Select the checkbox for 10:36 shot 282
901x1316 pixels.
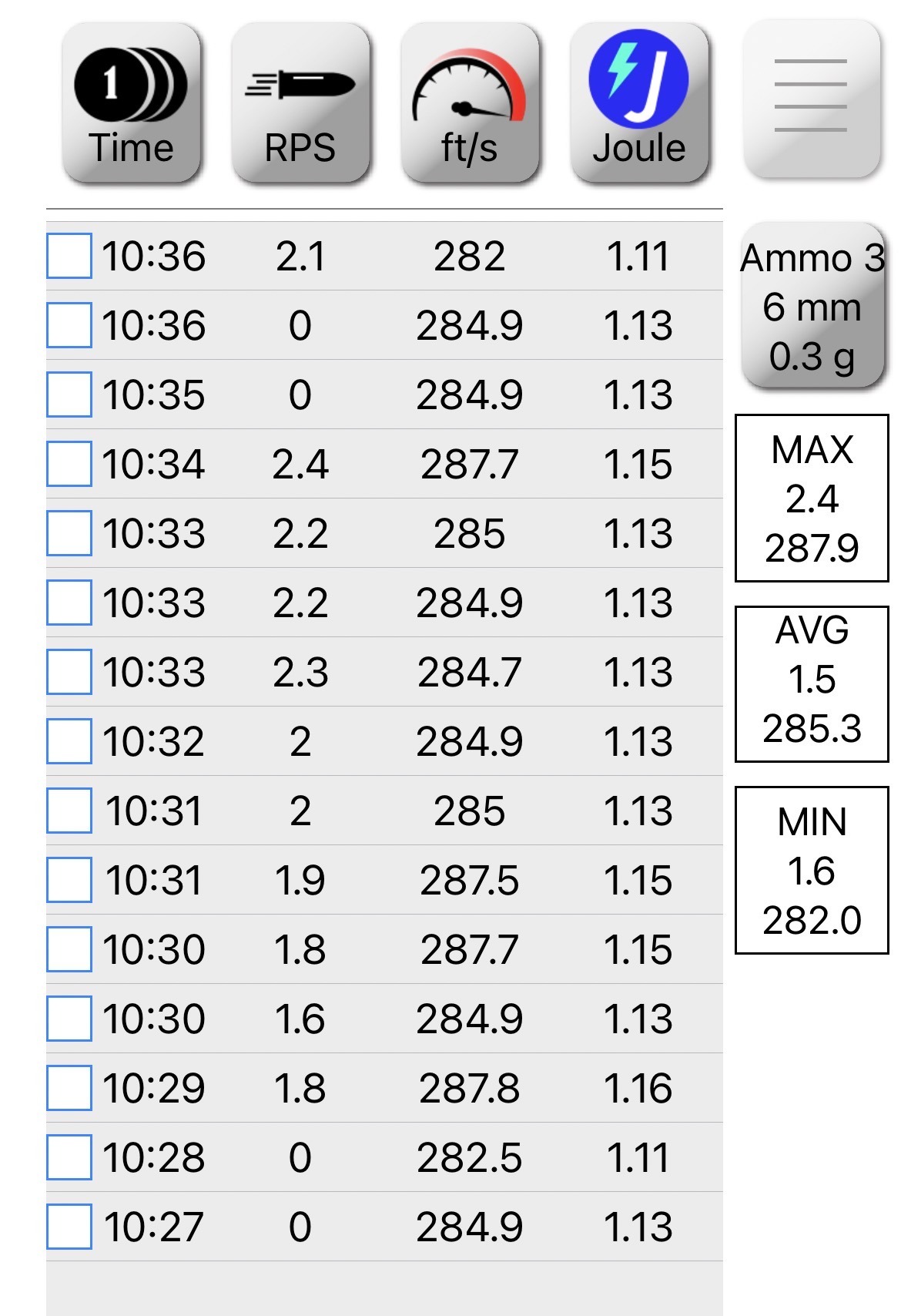click(x=69, y=256)
